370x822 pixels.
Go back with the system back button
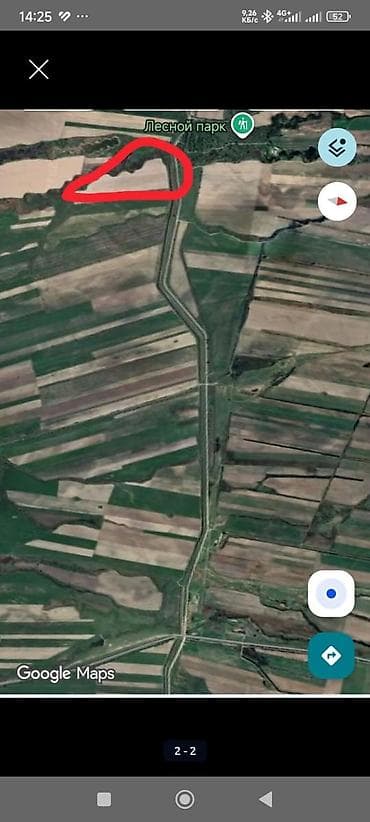pyautogui.click(x=266, y=799)
